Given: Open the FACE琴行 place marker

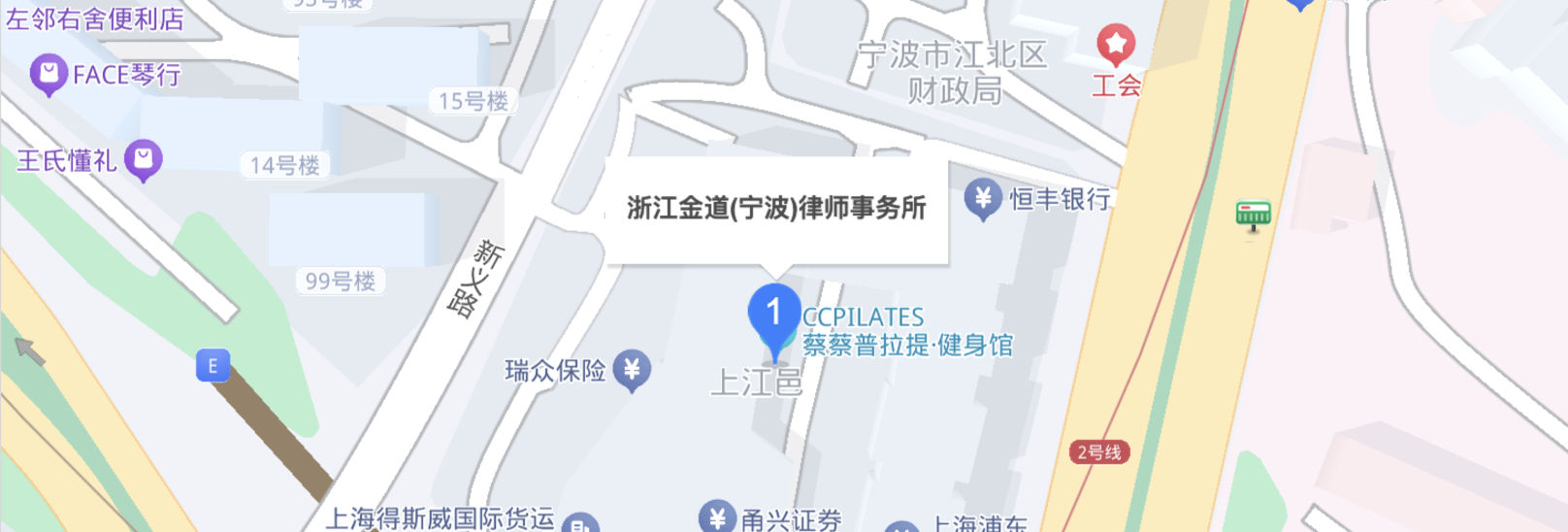Looking at the screenshot, I should [x=48, y=74].
